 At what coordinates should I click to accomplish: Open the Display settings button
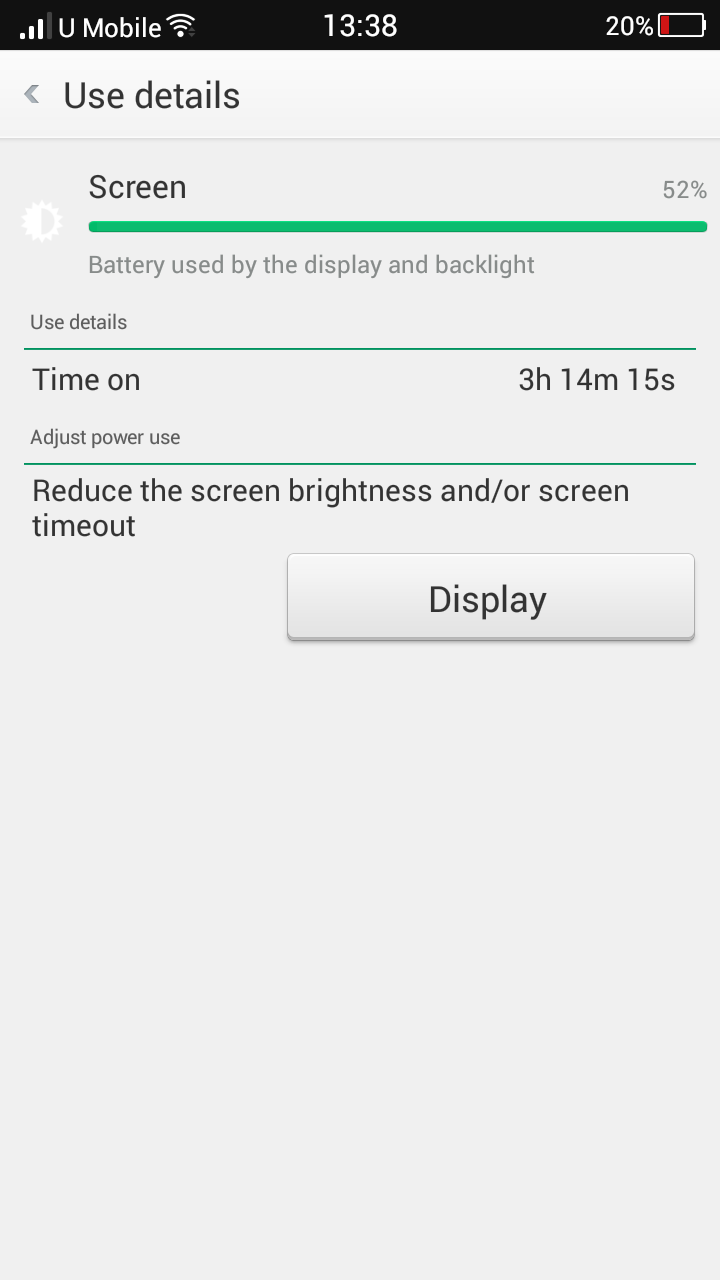click(x=490, y=598)
